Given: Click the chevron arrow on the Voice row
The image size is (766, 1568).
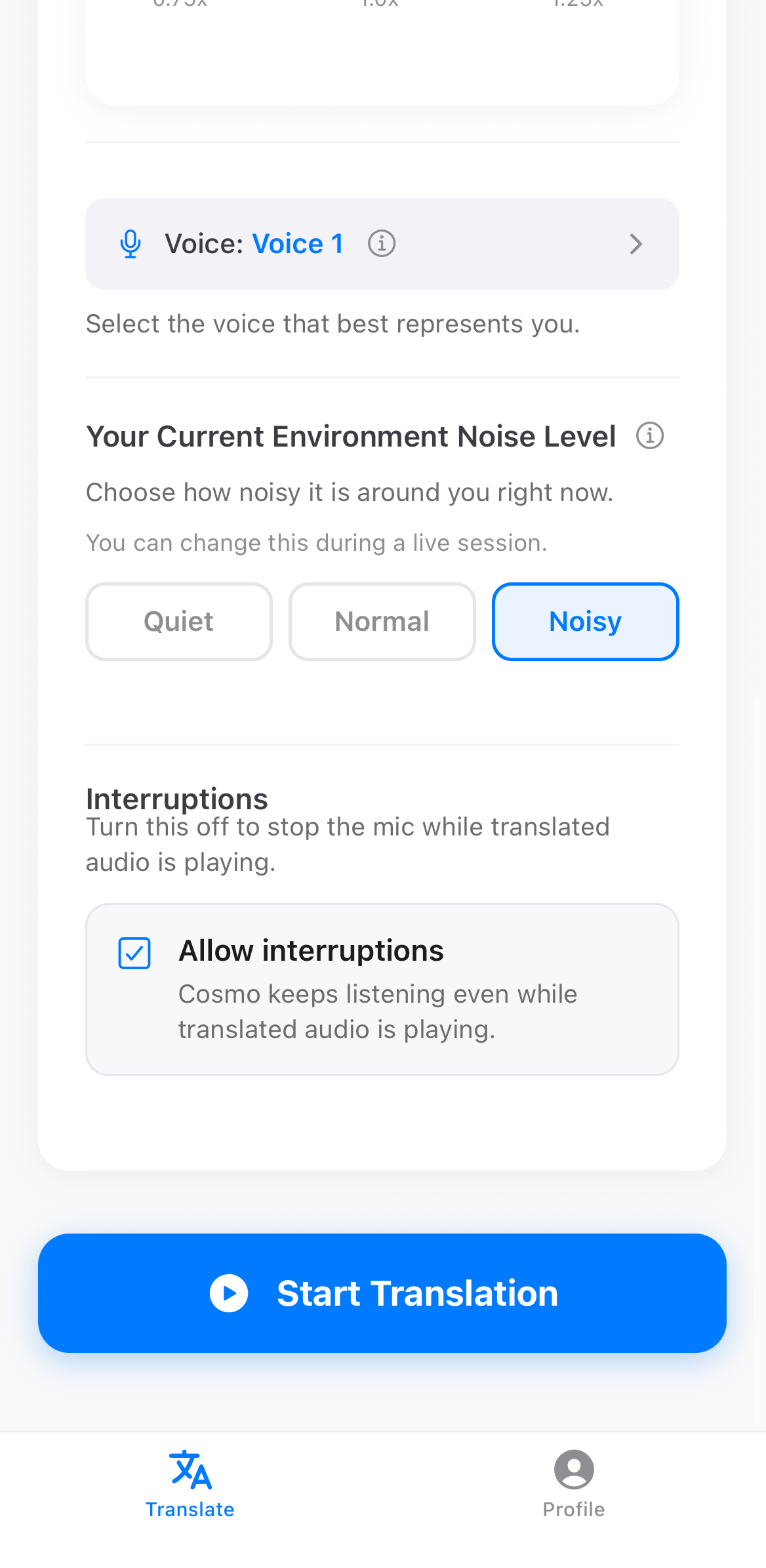Looking at the screenshot, I should click(x=635, y=243).
